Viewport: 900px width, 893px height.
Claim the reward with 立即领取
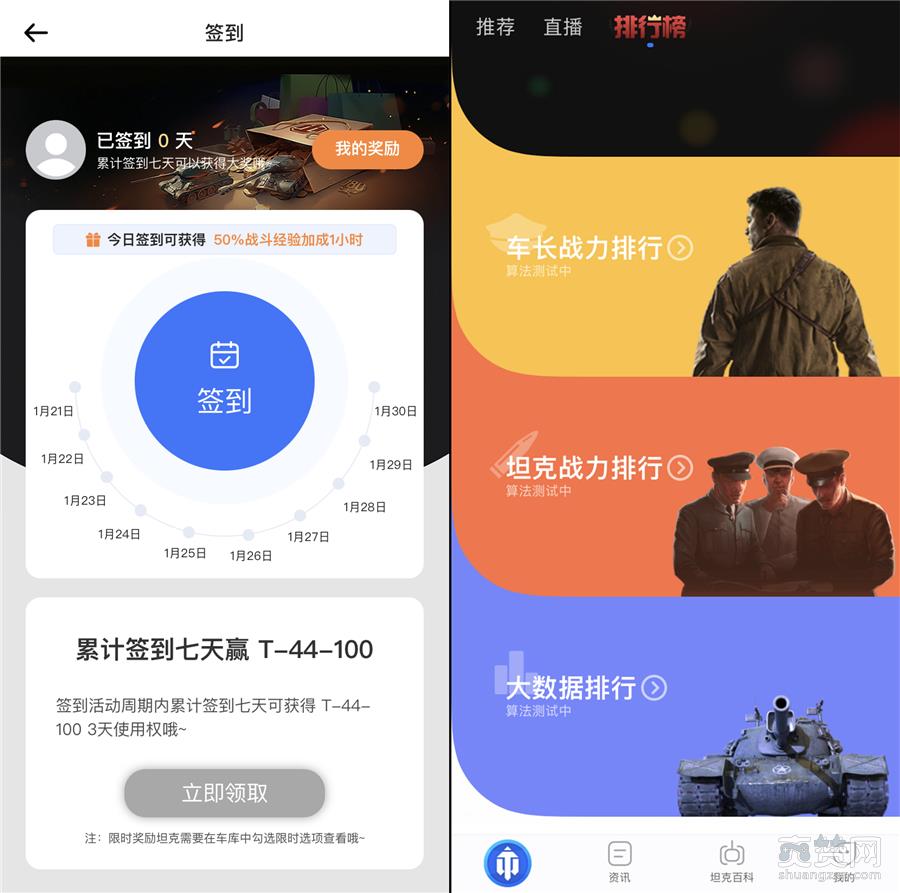[x=224, y=793]
